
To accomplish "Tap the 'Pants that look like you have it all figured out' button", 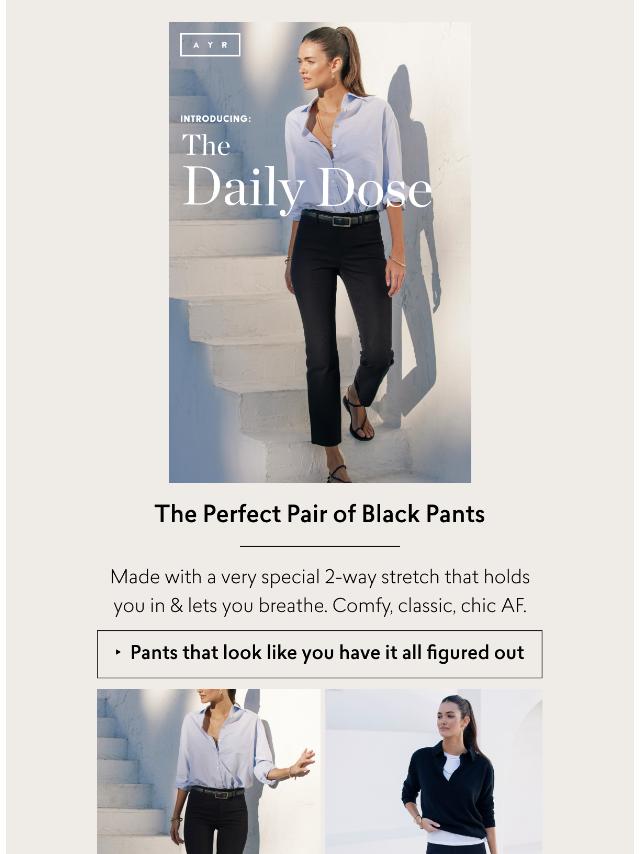I will pos(320,654).
